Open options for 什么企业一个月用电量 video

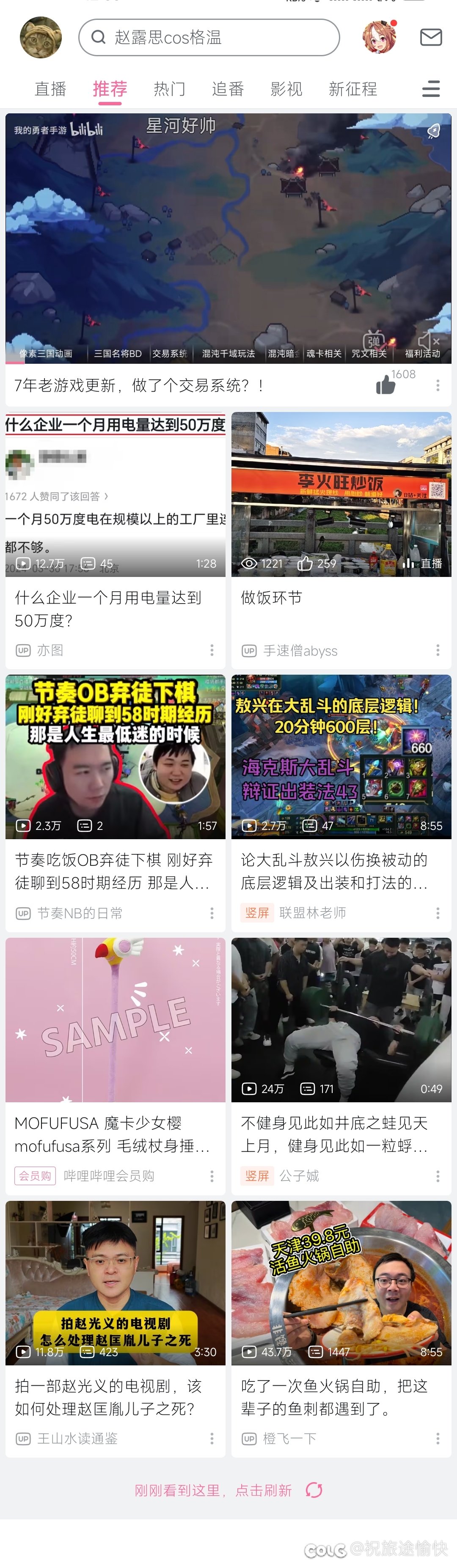point(212,650)
